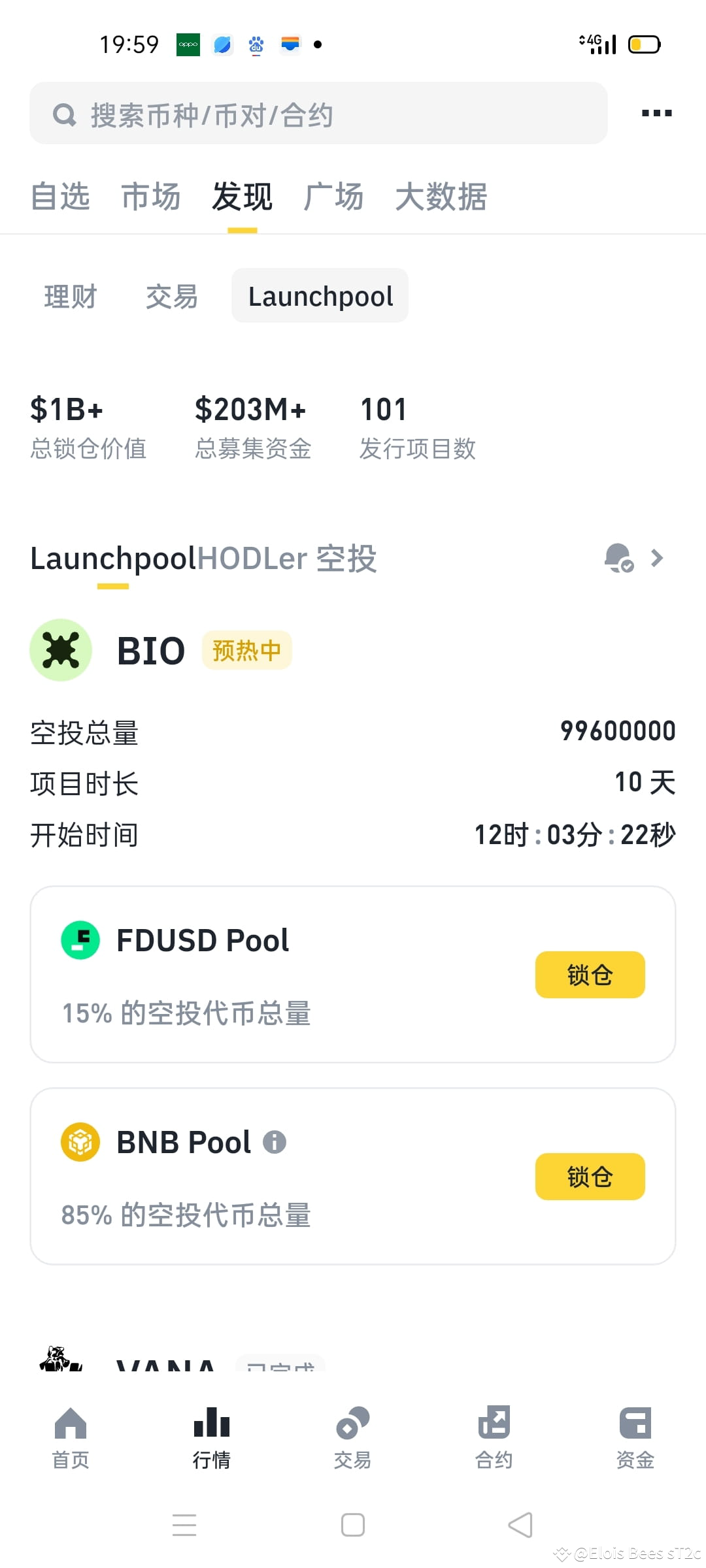
Task: Tap 锁仓 button for BNB Pool
Action: pyautogui.click(x=590, y=1176)
